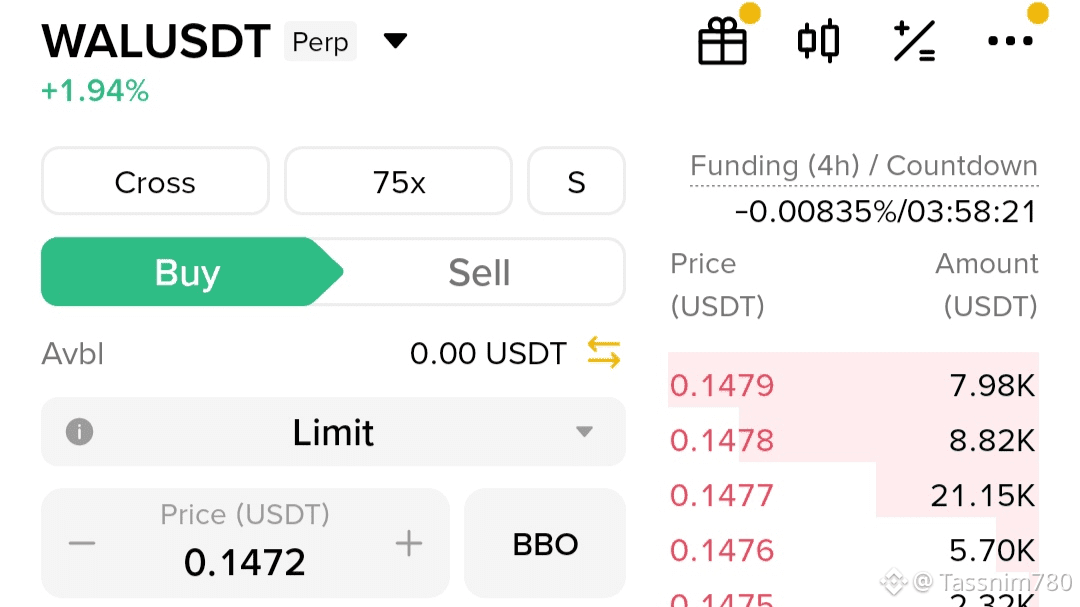This screenshot has height=607, width=1080.
Task: Tap the BBO button
Action: point(545,544)
